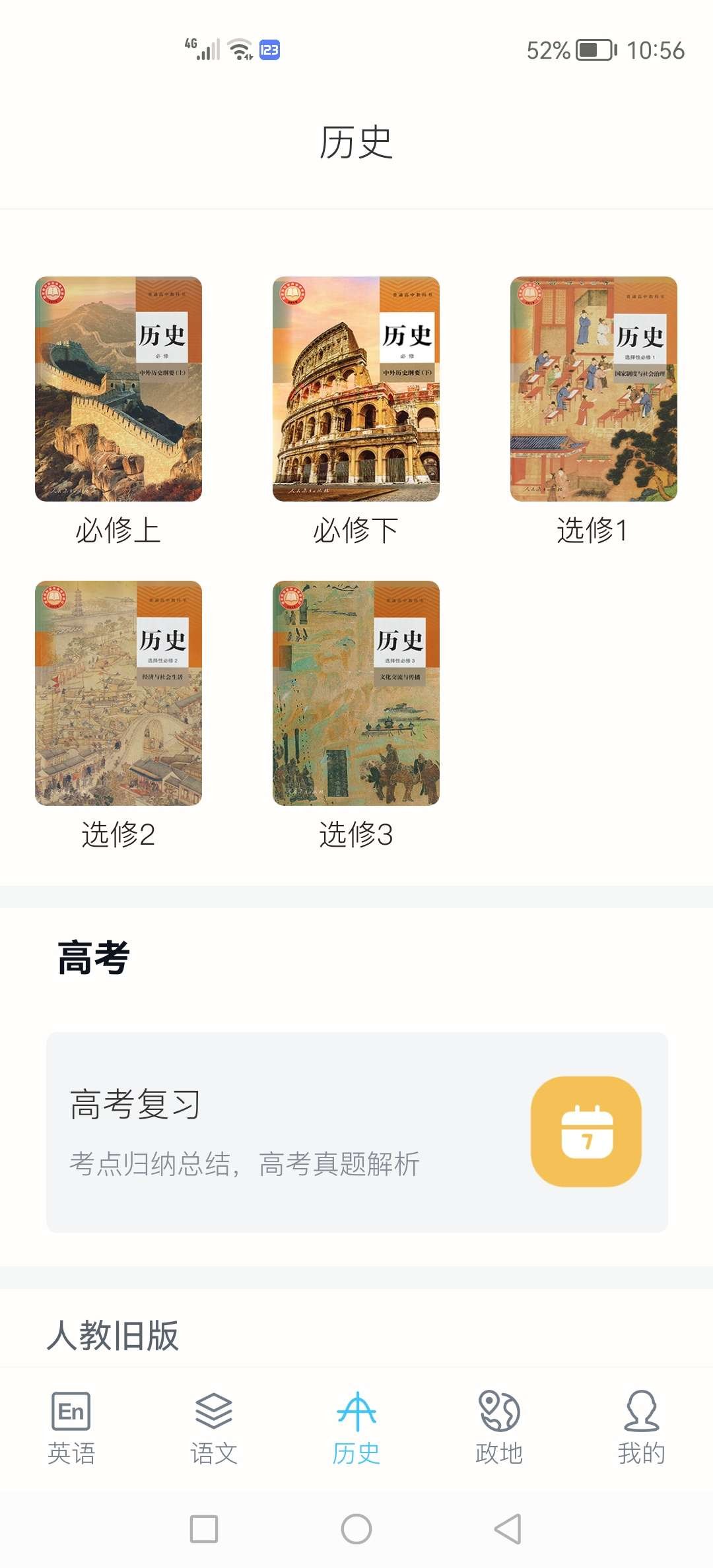The height and width of the screenshot is (1568, 713).
Task: Open the 选修1 textbook
Action: tap(593, 391)
